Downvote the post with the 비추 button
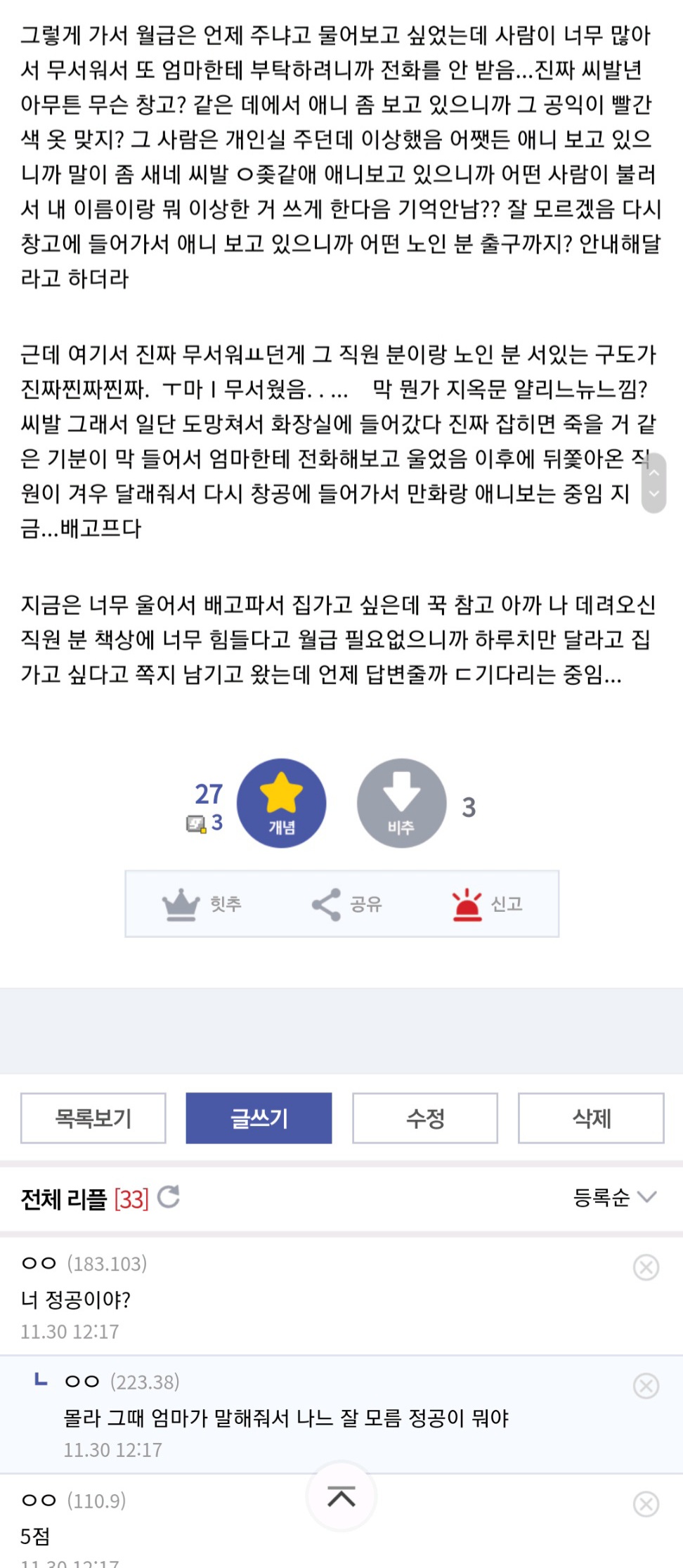 [x=401, y=803]
